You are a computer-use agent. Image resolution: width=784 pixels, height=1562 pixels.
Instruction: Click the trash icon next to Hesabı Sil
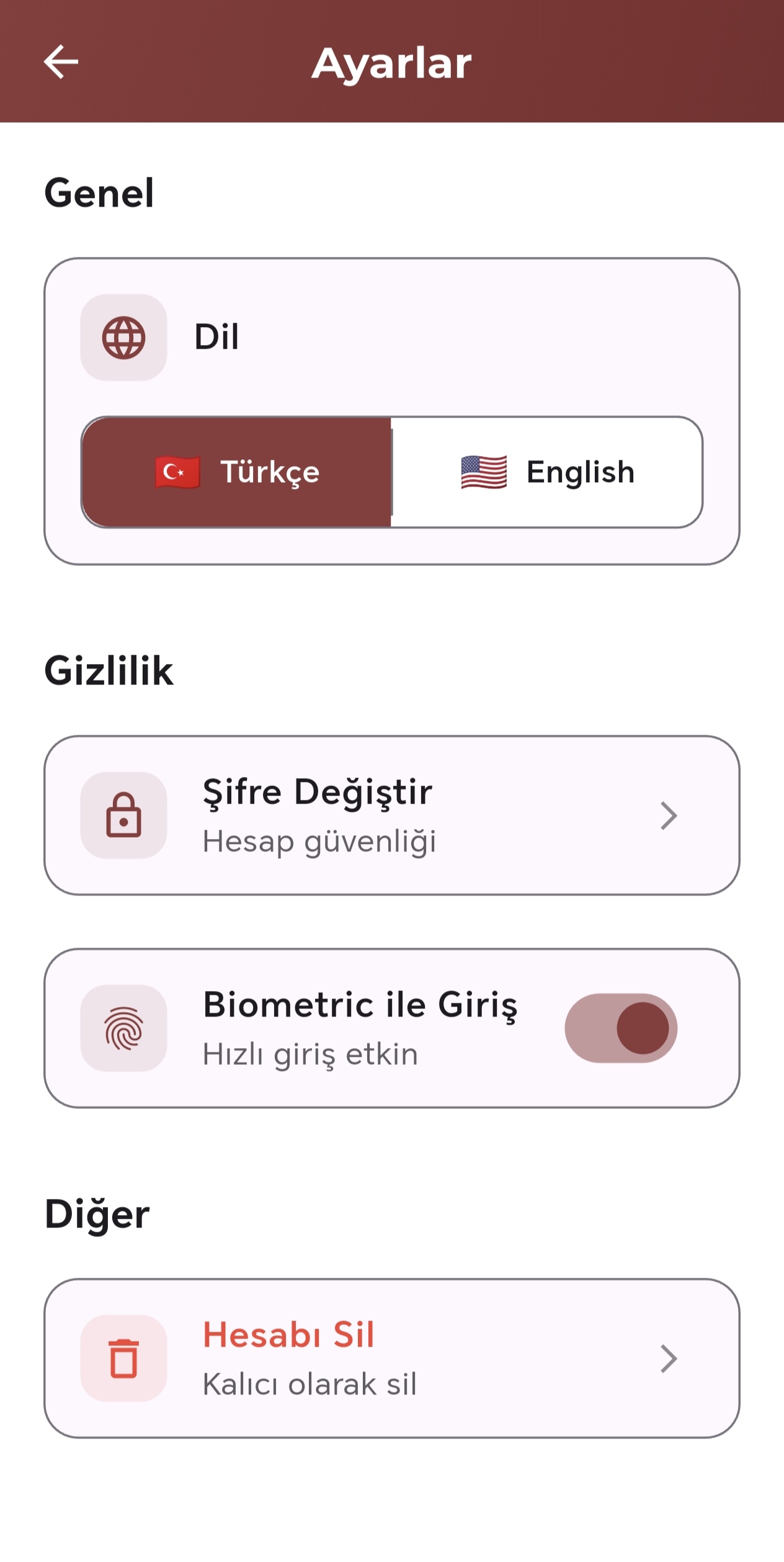[x=124, y=1359]
